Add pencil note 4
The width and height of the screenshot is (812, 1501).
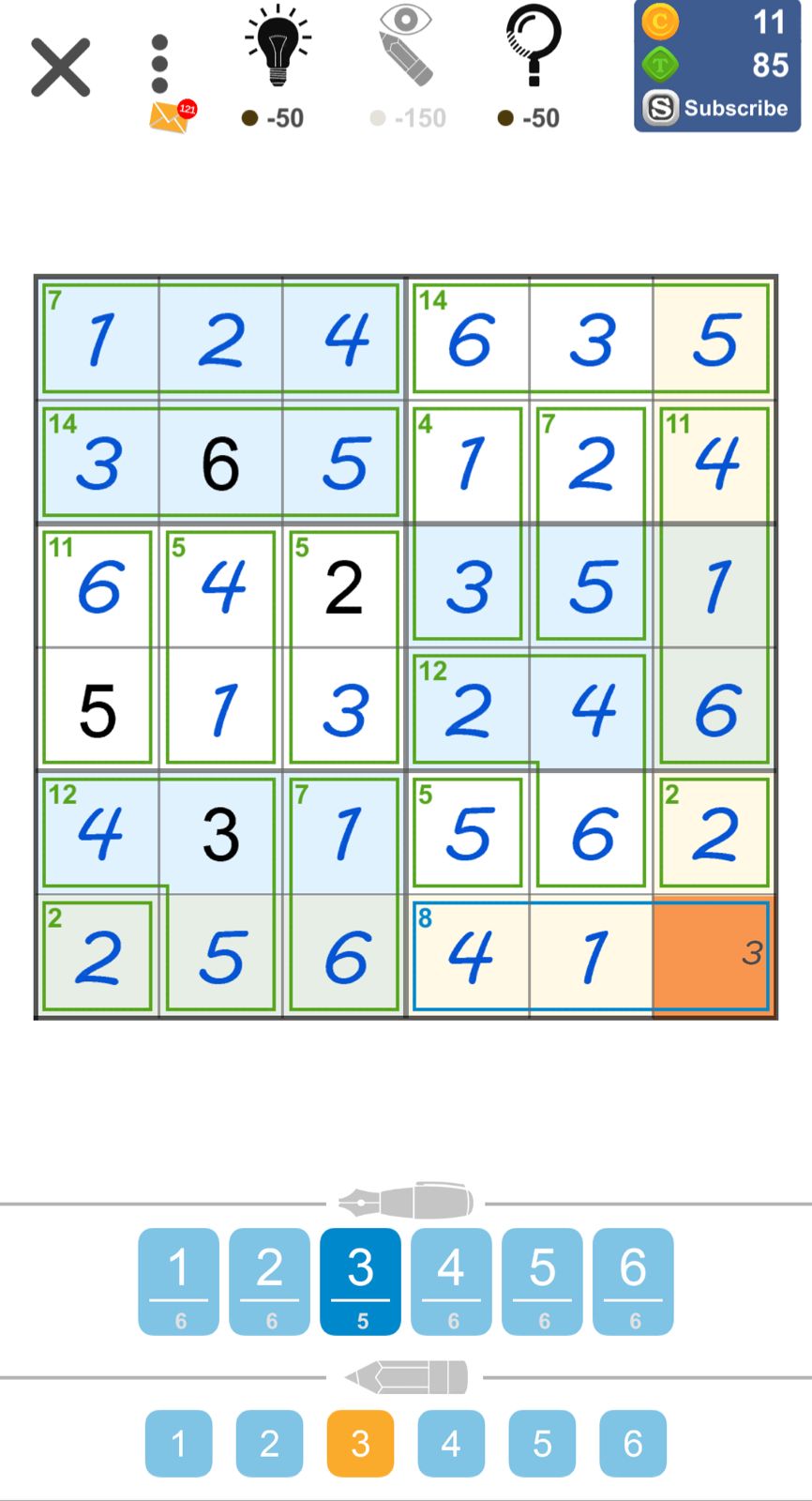click(452, 1443)
